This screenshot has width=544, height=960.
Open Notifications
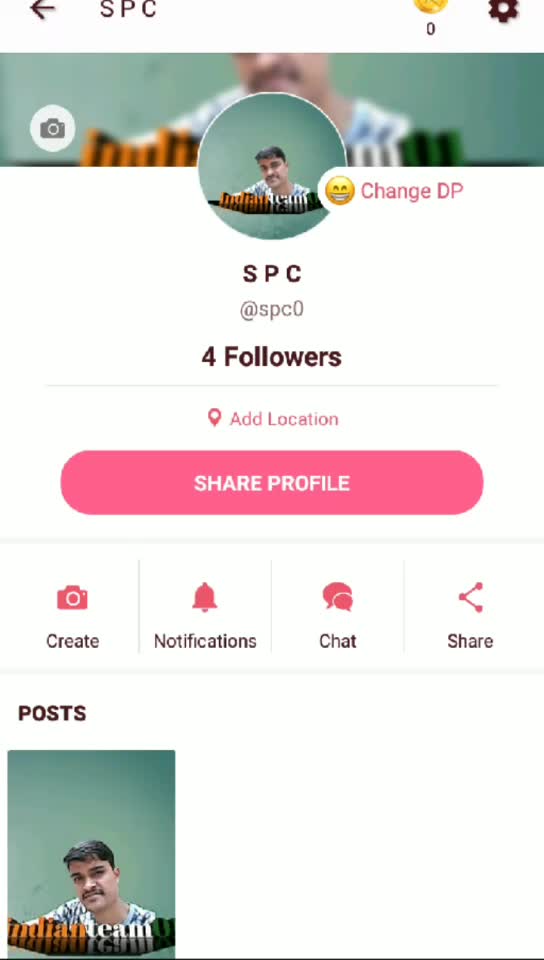[205, 615]
